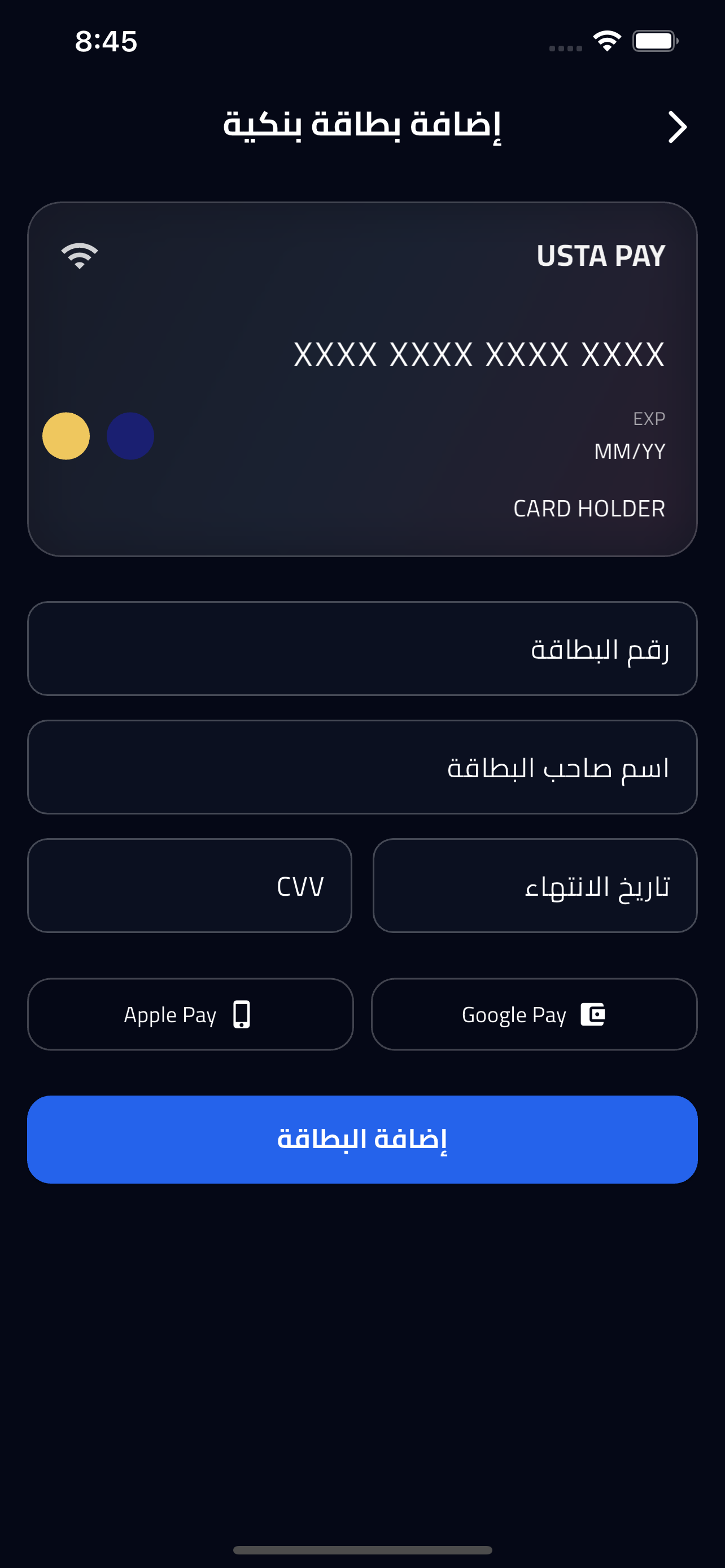Tap the card number field (رقم البطاقة)
Viewport: 725px width, 1568px height.
pyautogui.click(x=362, y=649)
